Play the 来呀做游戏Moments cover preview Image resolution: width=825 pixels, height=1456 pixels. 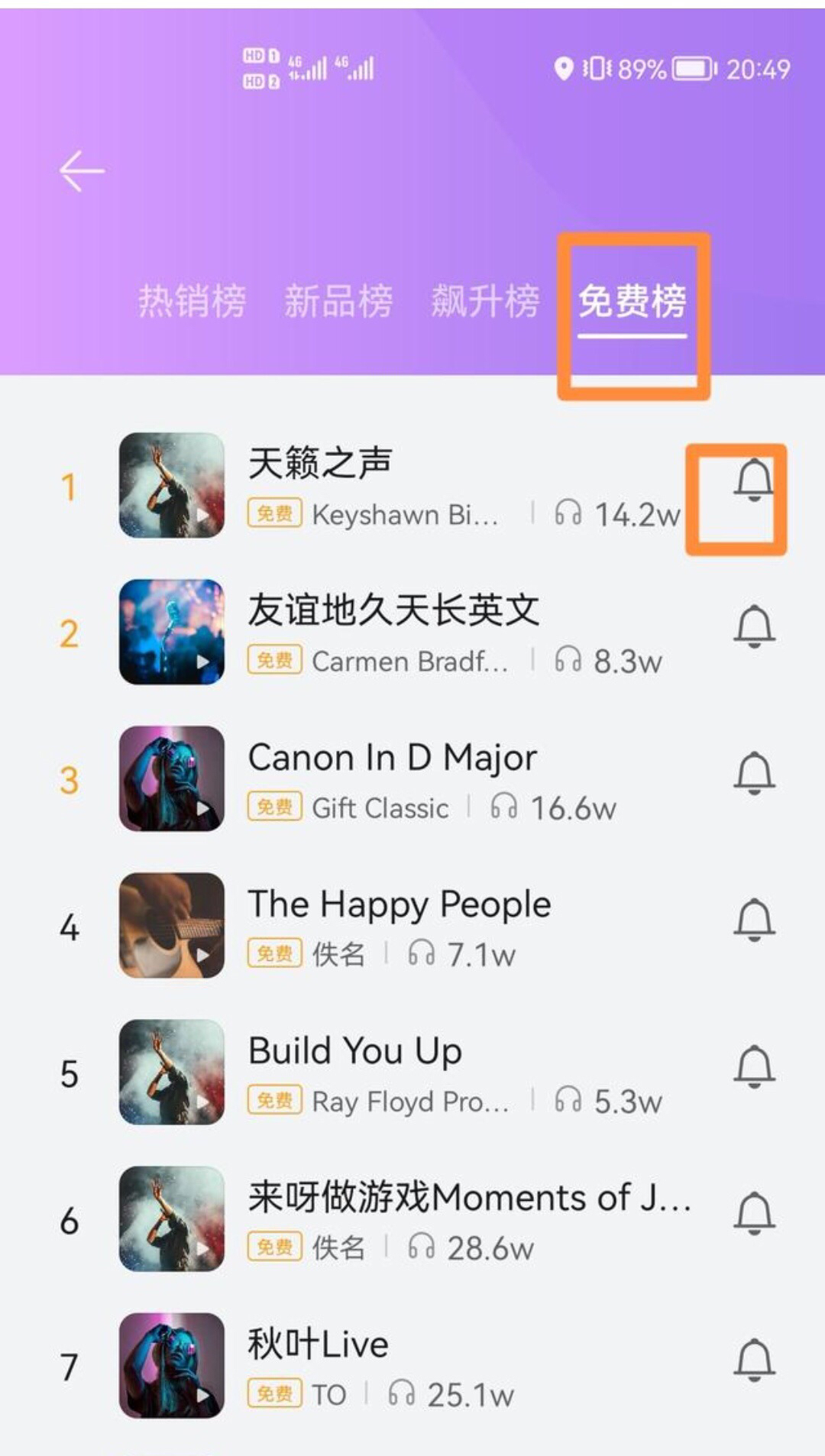[x=172, y=1218]
